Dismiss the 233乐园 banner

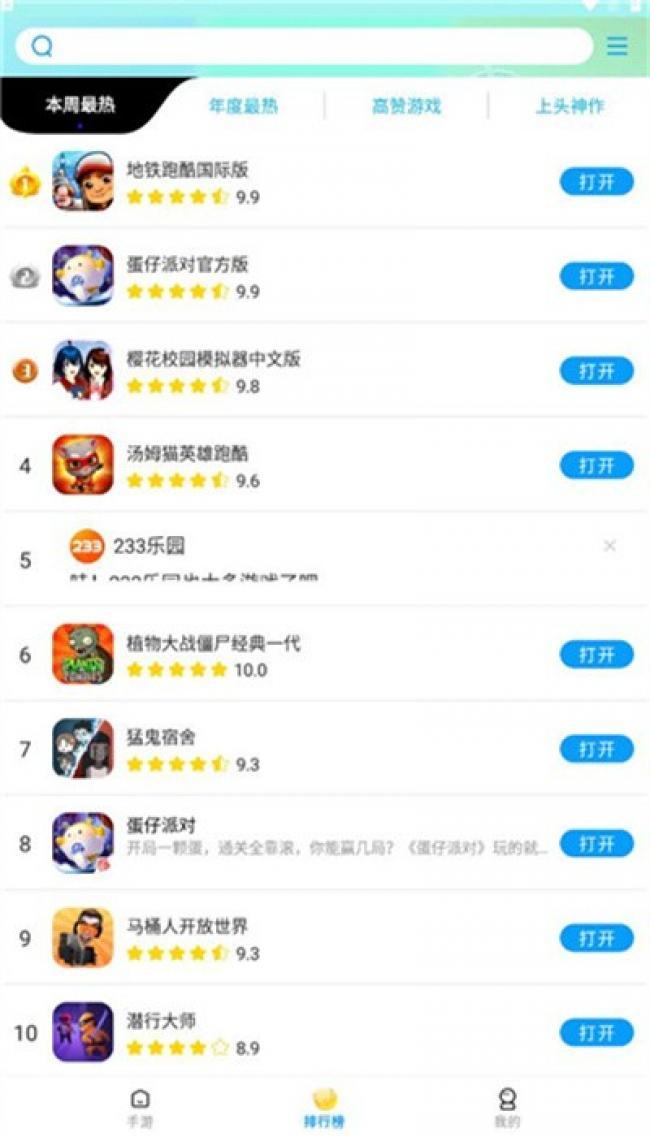pos(610,545)
